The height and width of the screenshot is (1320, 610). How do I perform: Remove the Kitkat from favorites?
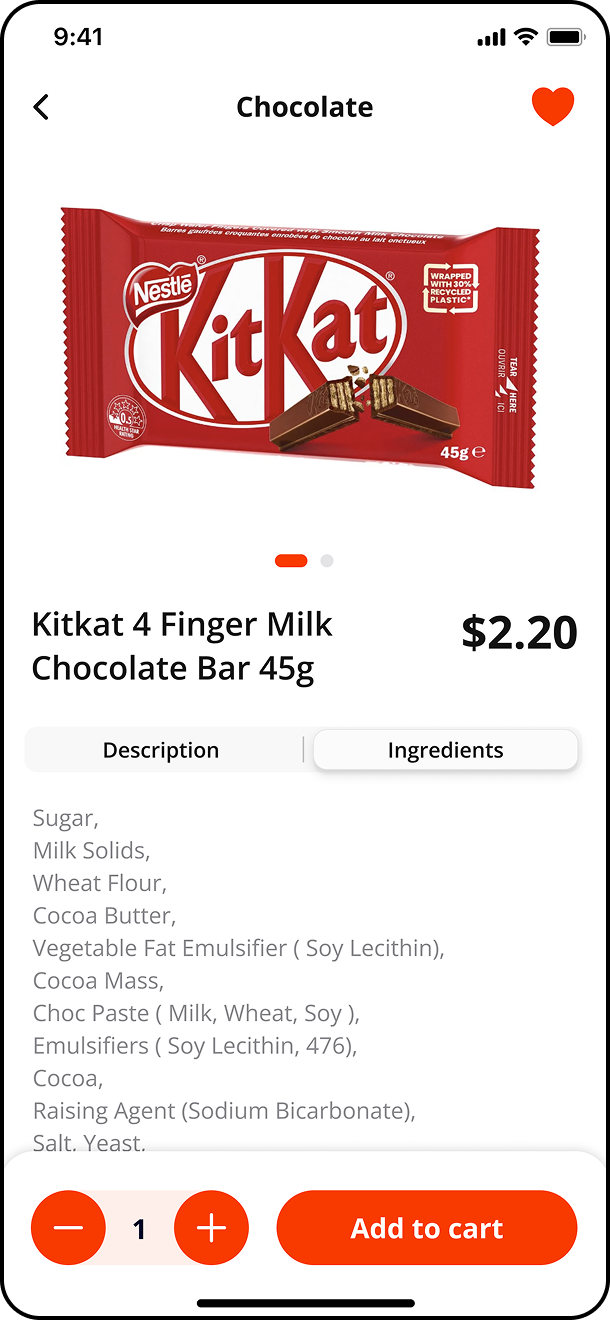553,107
